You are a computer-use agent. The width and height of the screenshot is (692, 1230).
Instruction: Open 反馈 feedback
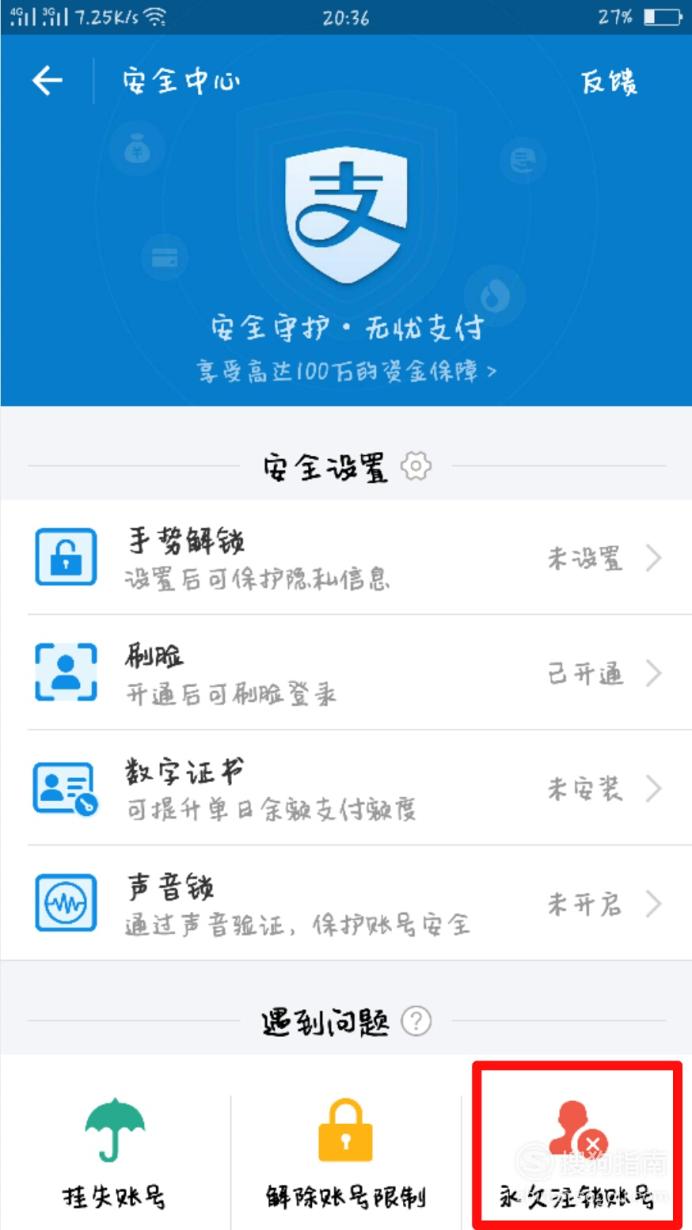pyautogui.click(x=609, y=82)
